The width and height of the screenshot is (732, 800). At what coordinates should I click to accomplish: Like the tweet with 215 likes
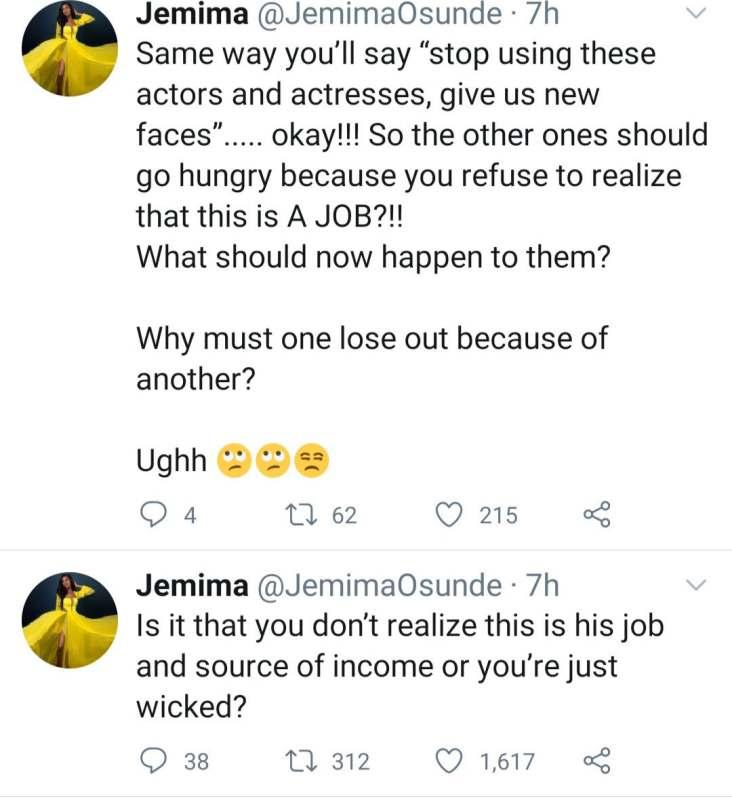(452, 515)
